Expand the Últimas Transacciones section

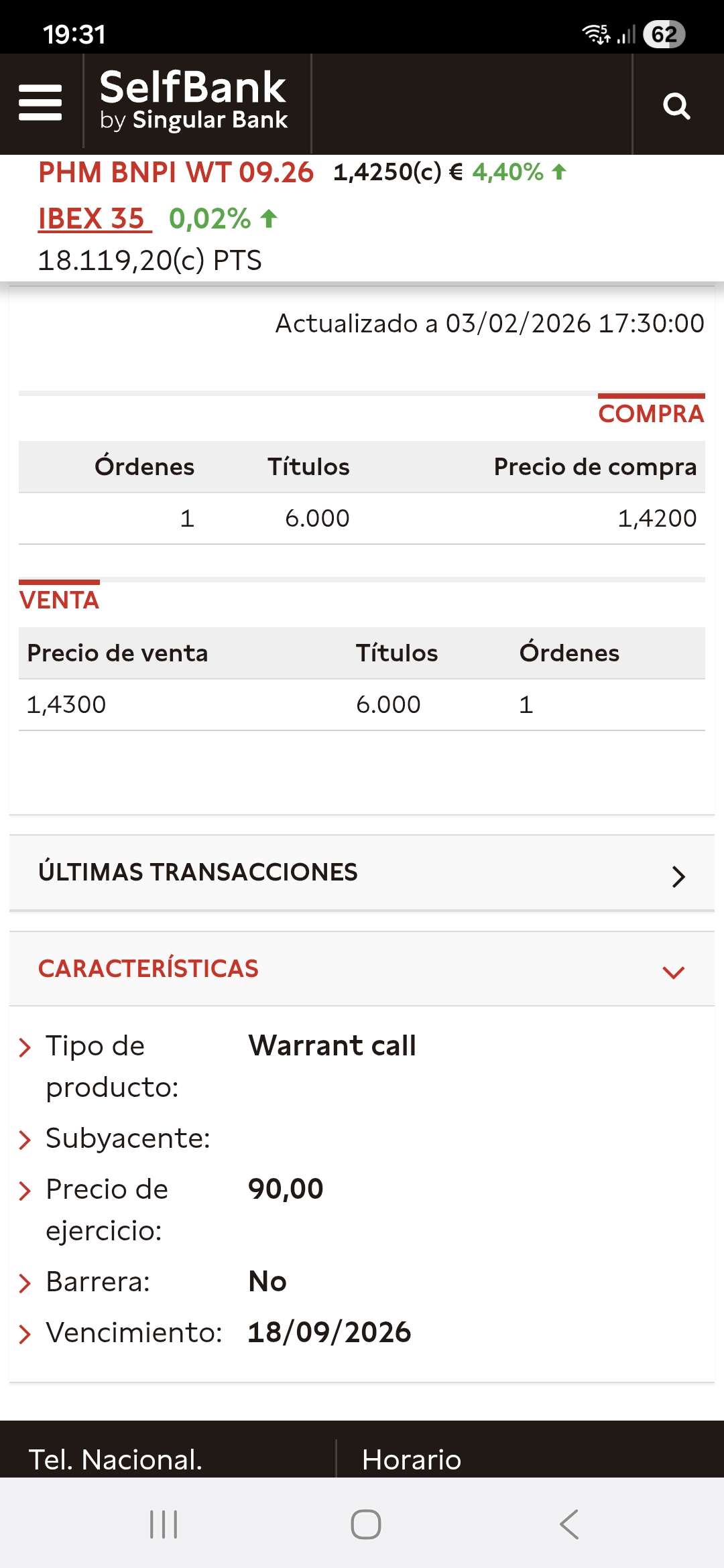point(362,873)
